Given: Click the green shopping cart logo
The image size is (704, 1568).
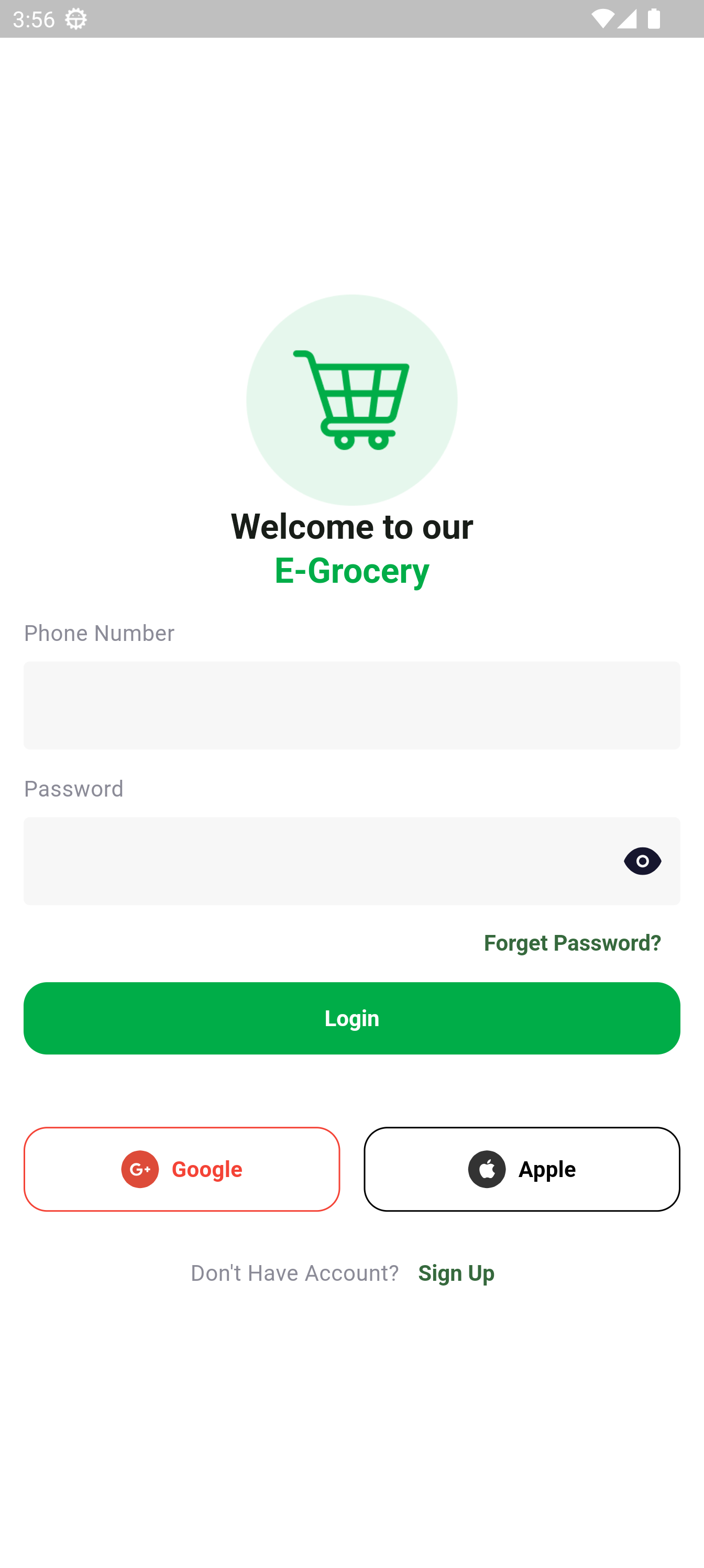Looking at the screenshot, I should (x=351, y=399).
